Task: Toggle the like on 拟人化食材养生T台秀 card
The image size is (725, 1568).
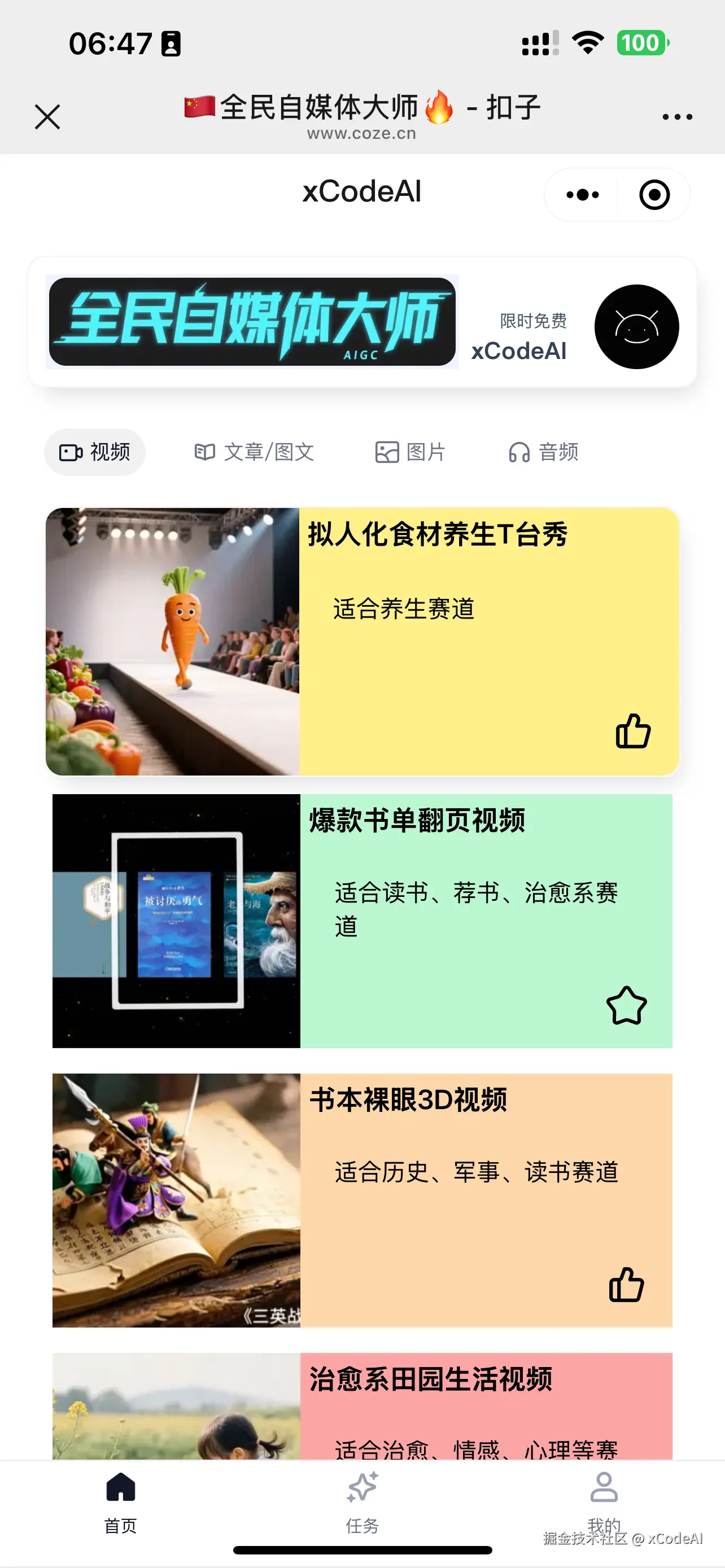Action: coord(633,731)
